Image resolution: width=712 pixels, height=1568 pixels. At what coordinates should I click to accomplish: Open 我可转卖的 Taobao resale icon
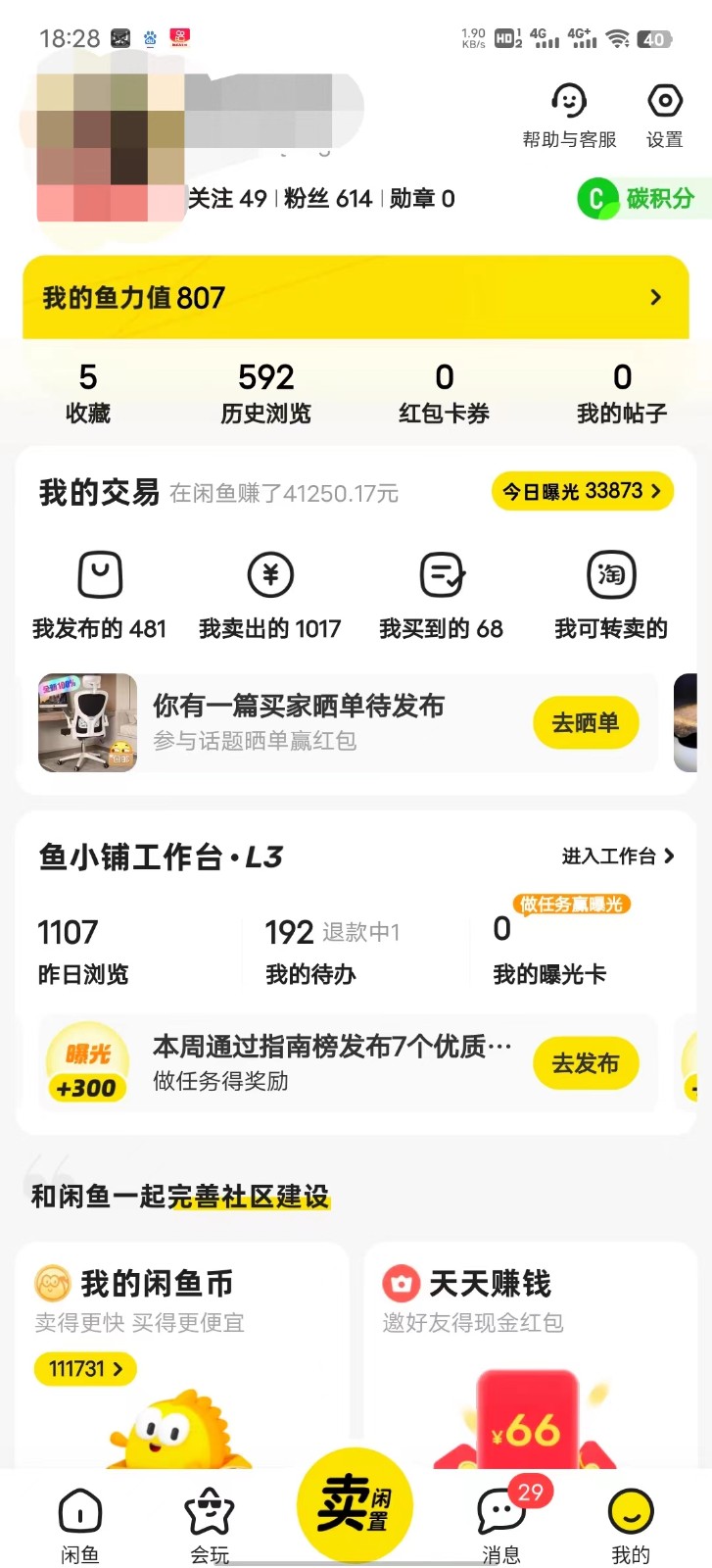(x=611, y=588)
